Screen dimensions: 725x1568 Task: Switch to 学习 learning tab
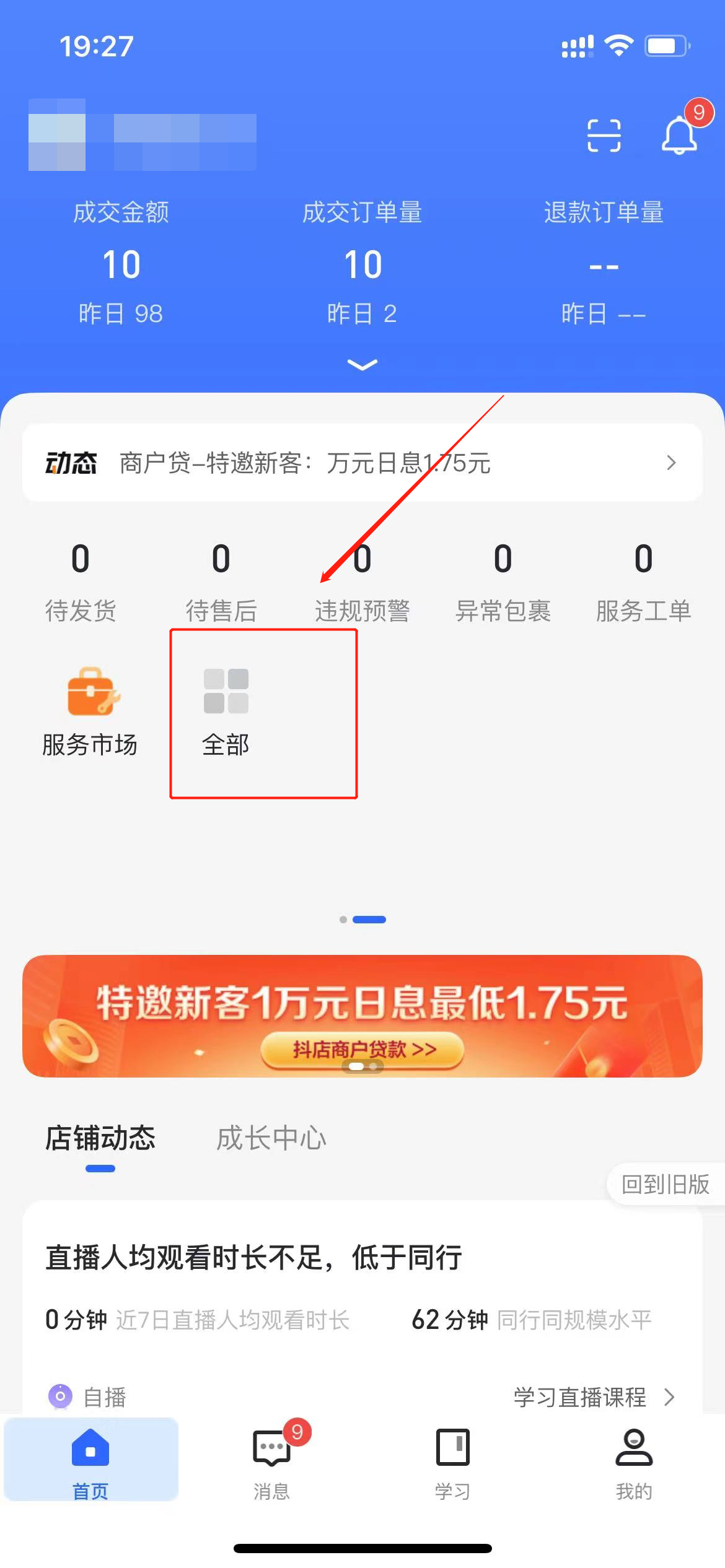click(x=452, y=1463)
